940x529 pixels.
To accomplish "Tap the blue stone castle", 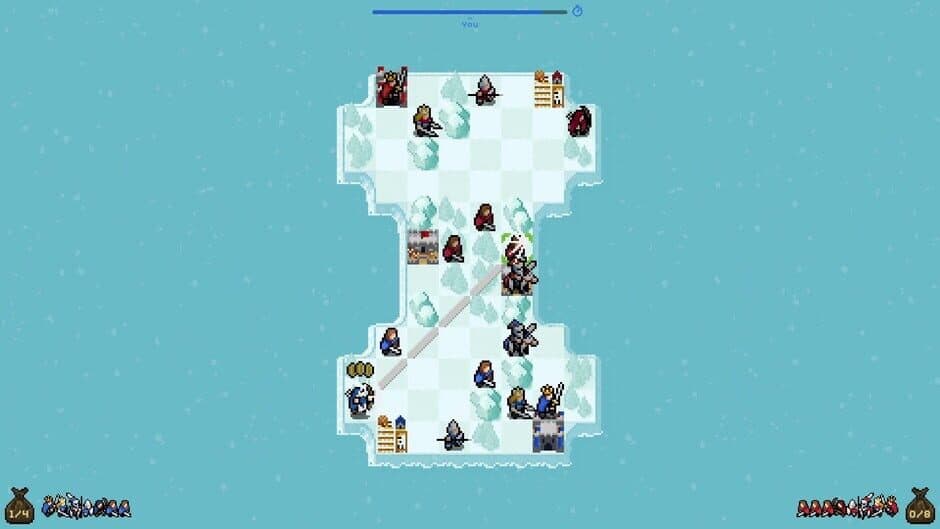I will click(x=548, y=434).
